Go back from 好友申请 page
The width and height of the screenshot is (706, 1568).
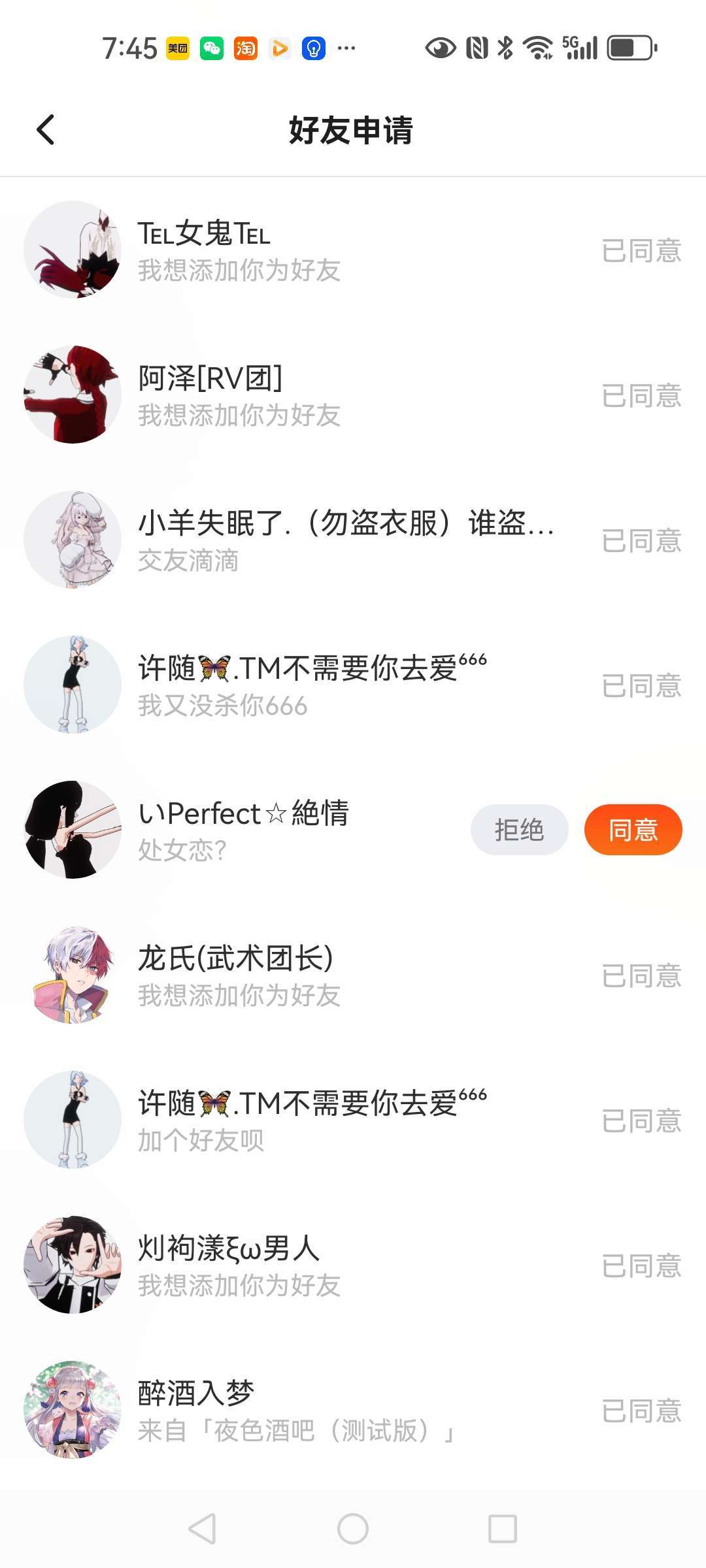(46, 129)
